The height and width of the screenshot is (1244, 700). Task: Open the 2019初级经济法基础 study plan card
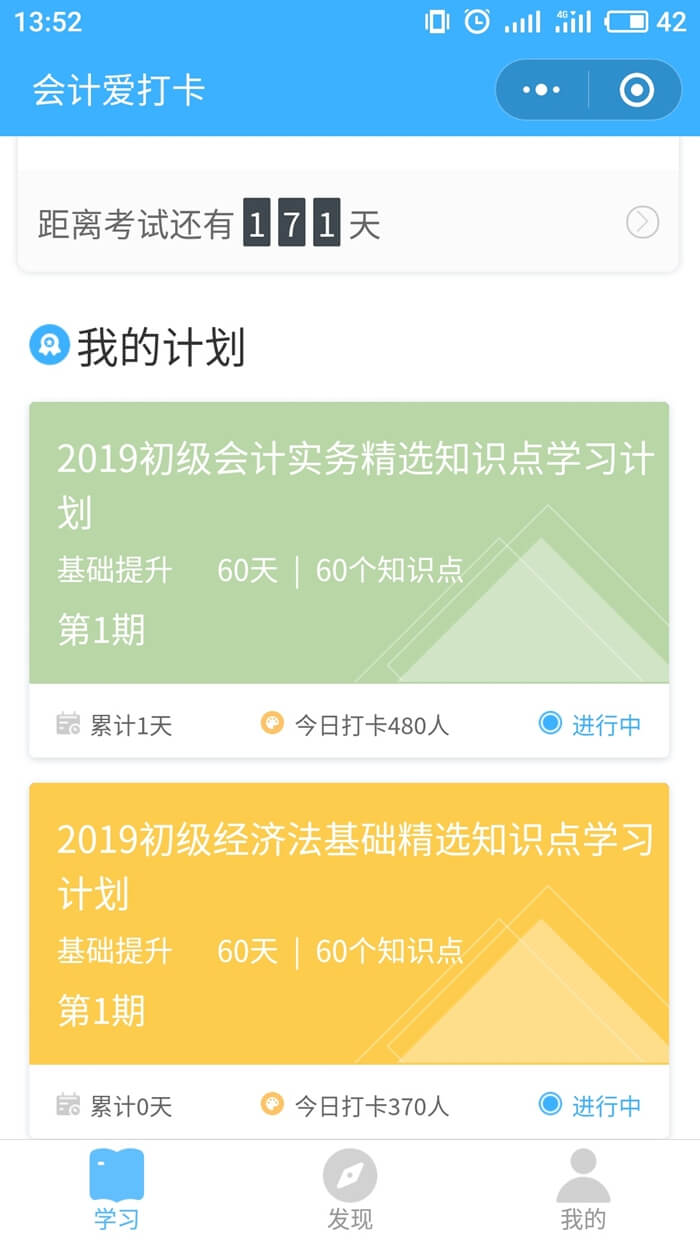[348, 923]
